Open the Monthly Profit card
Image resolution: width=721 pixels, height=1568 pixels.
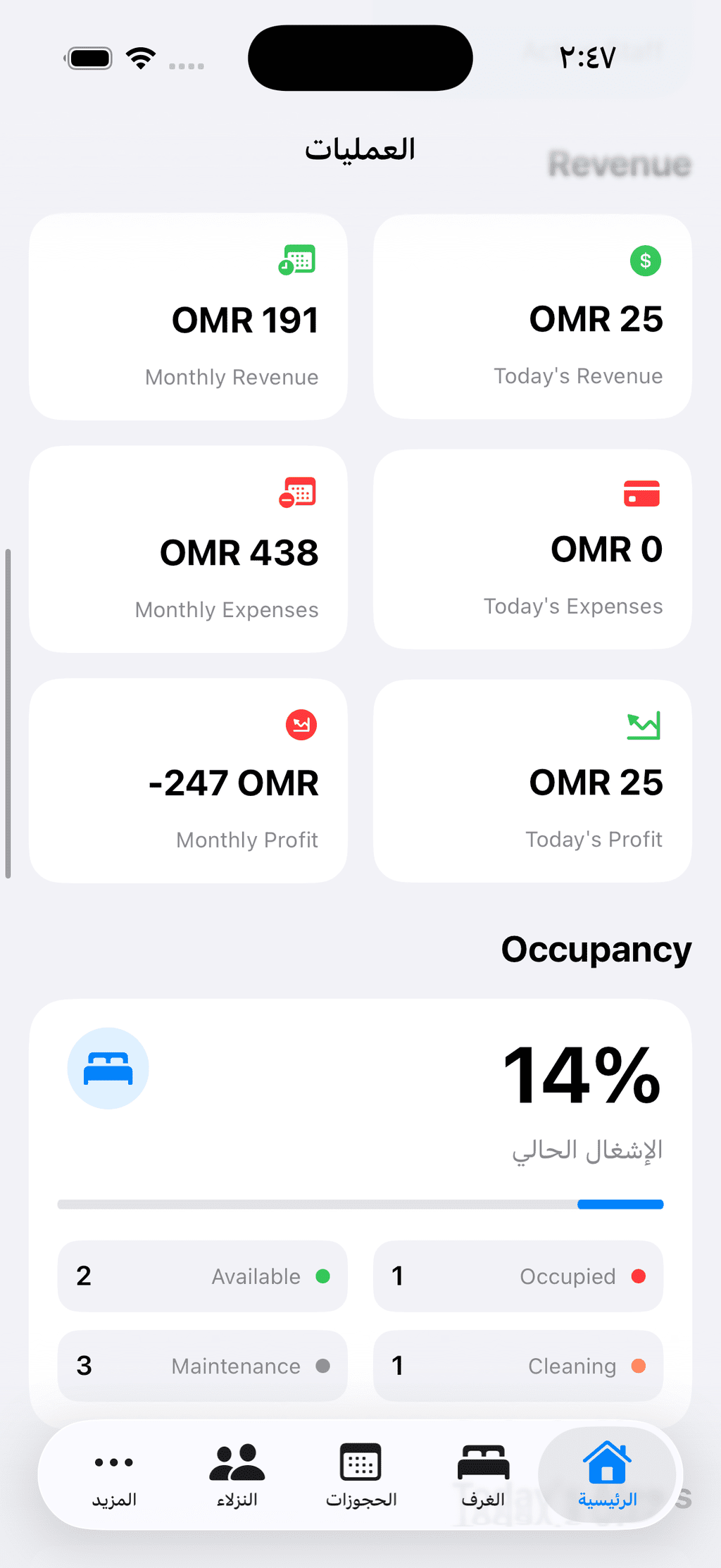pyautogui.click(x=188, y=780)
